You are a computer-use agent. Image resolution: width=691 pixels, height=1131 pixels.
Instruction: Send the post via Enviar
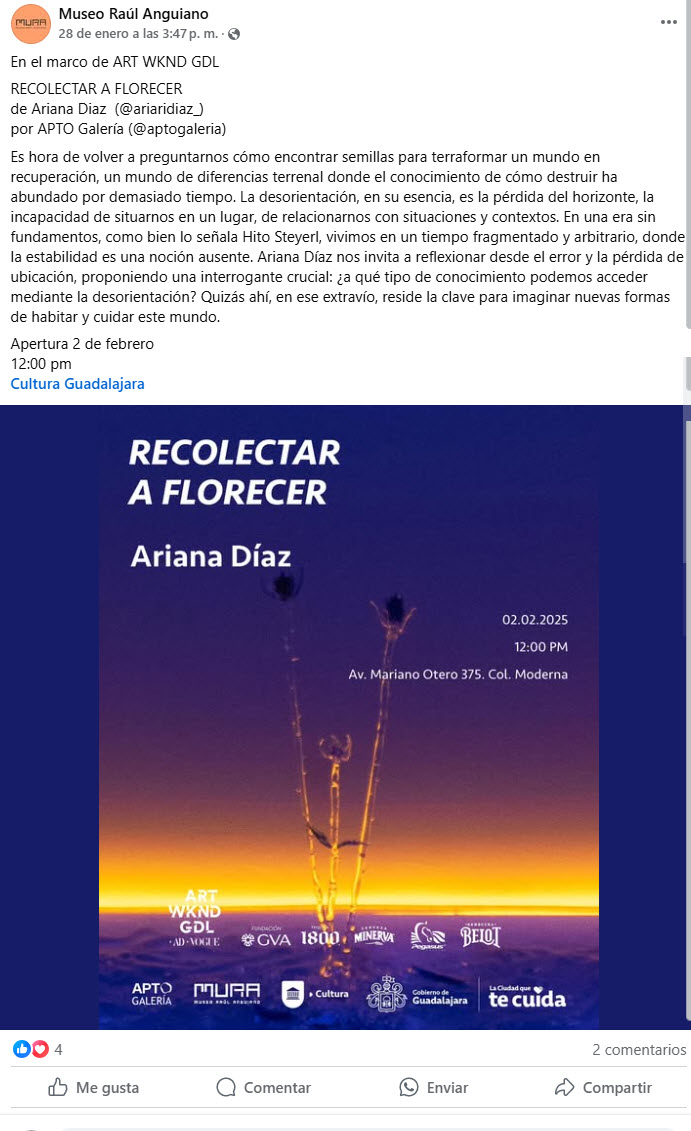[x=433, y=1088]
